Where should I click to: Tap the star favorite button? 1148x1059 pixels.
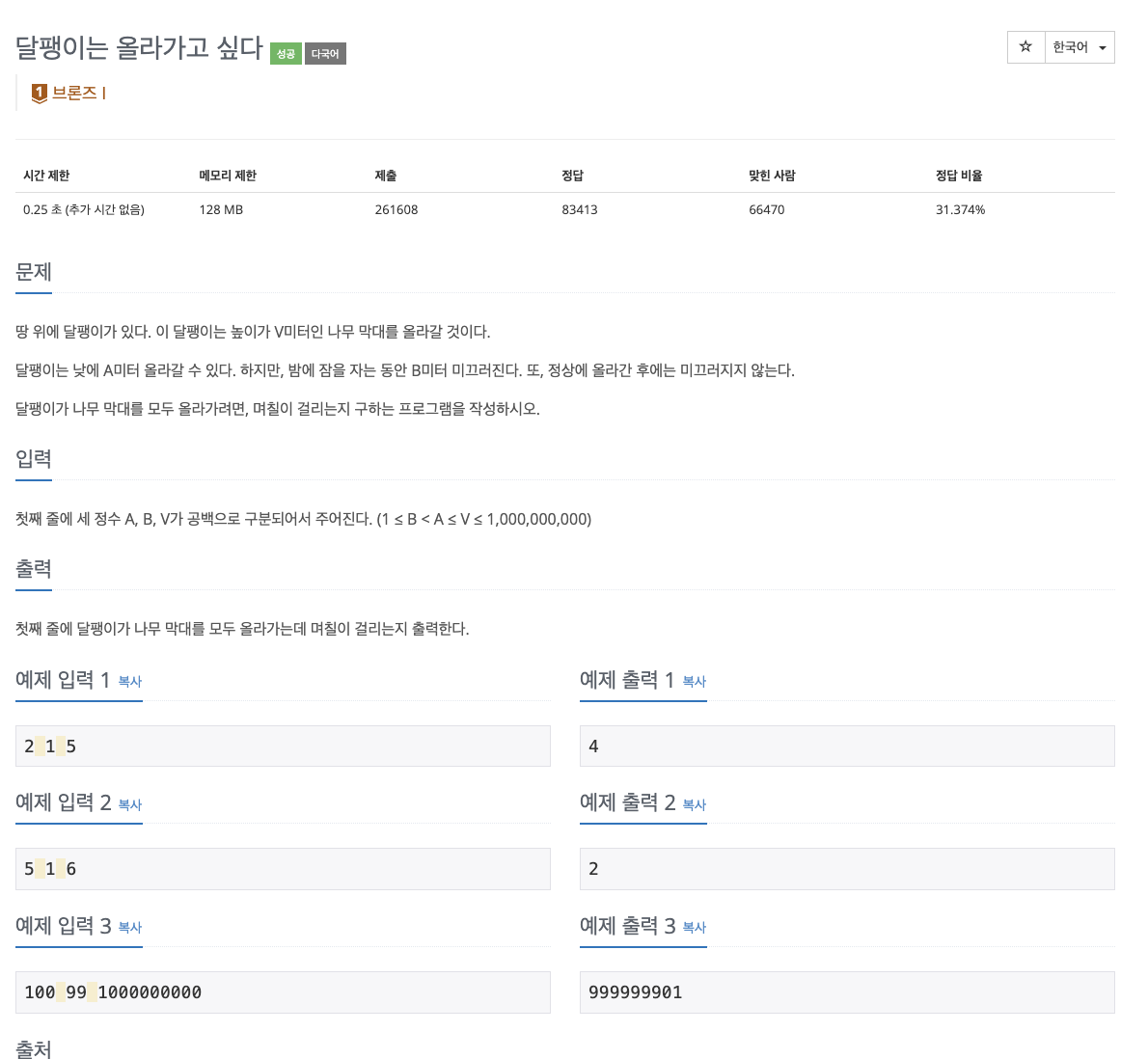(1025, 47)
